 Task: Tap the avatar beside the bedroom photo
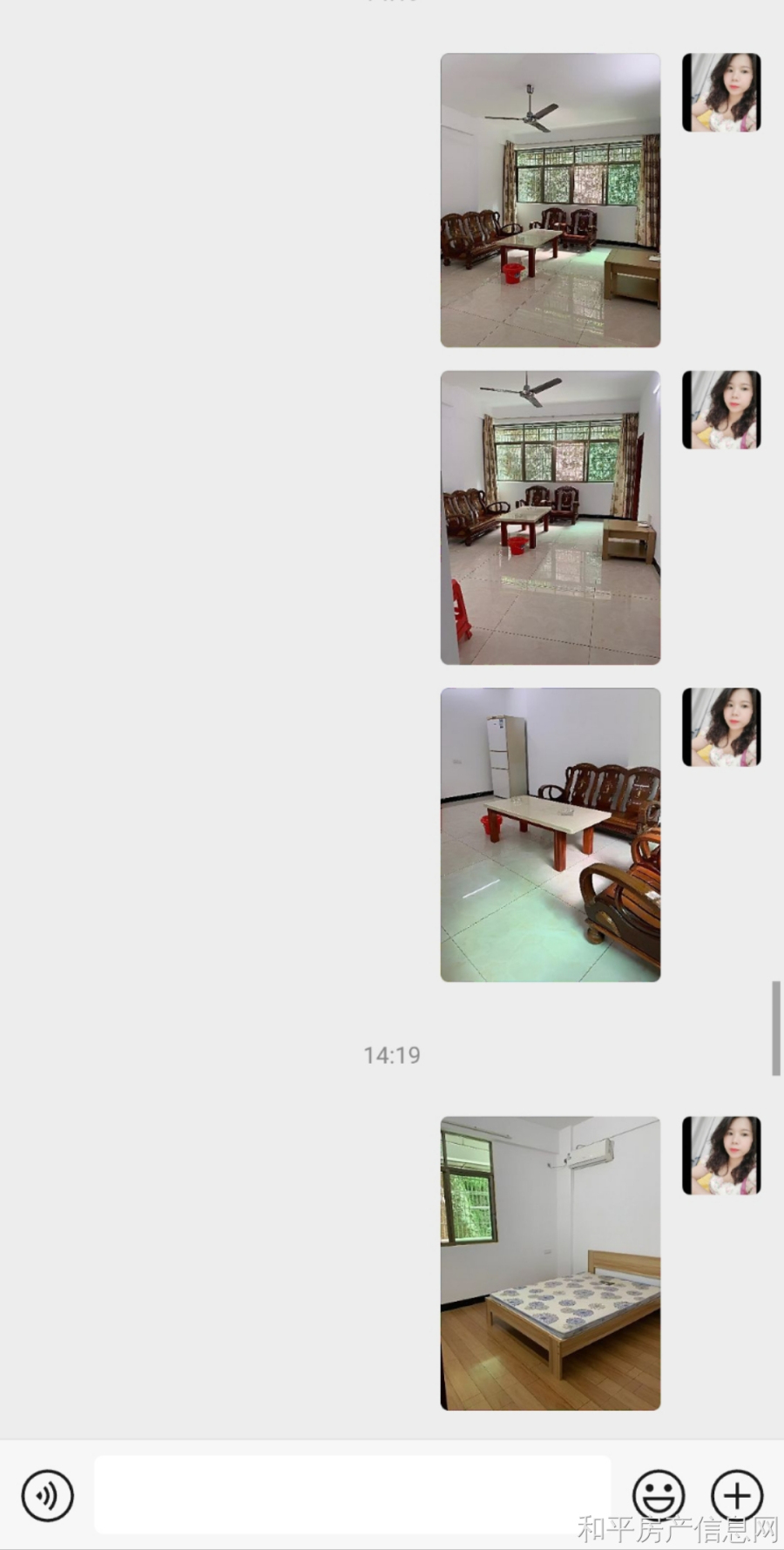click(x=721, y=1155)
